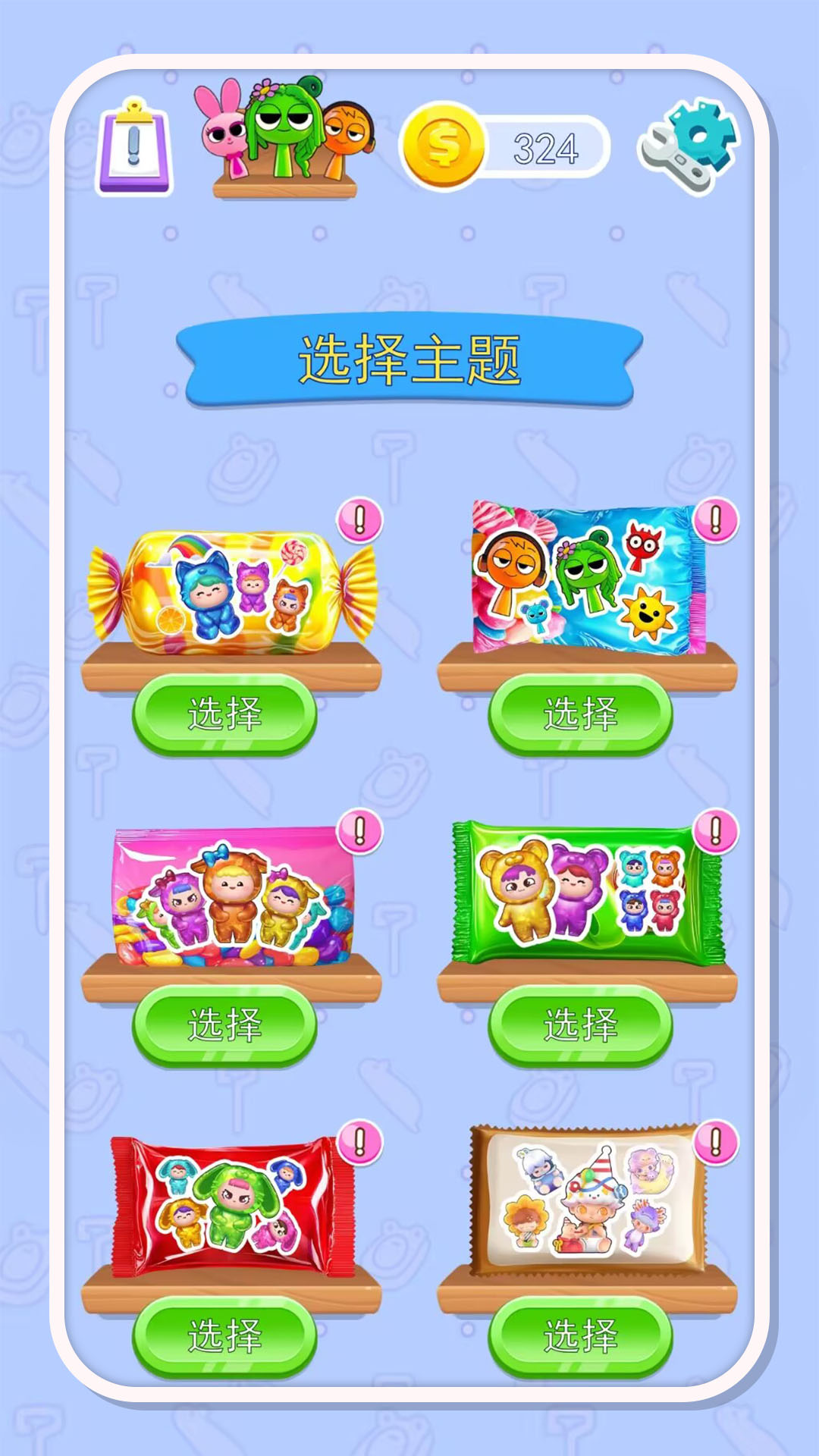Open settings gear and wrench
Image resolution: width=819 pixels, height=1456 pixels.
[x=688, y=146]
